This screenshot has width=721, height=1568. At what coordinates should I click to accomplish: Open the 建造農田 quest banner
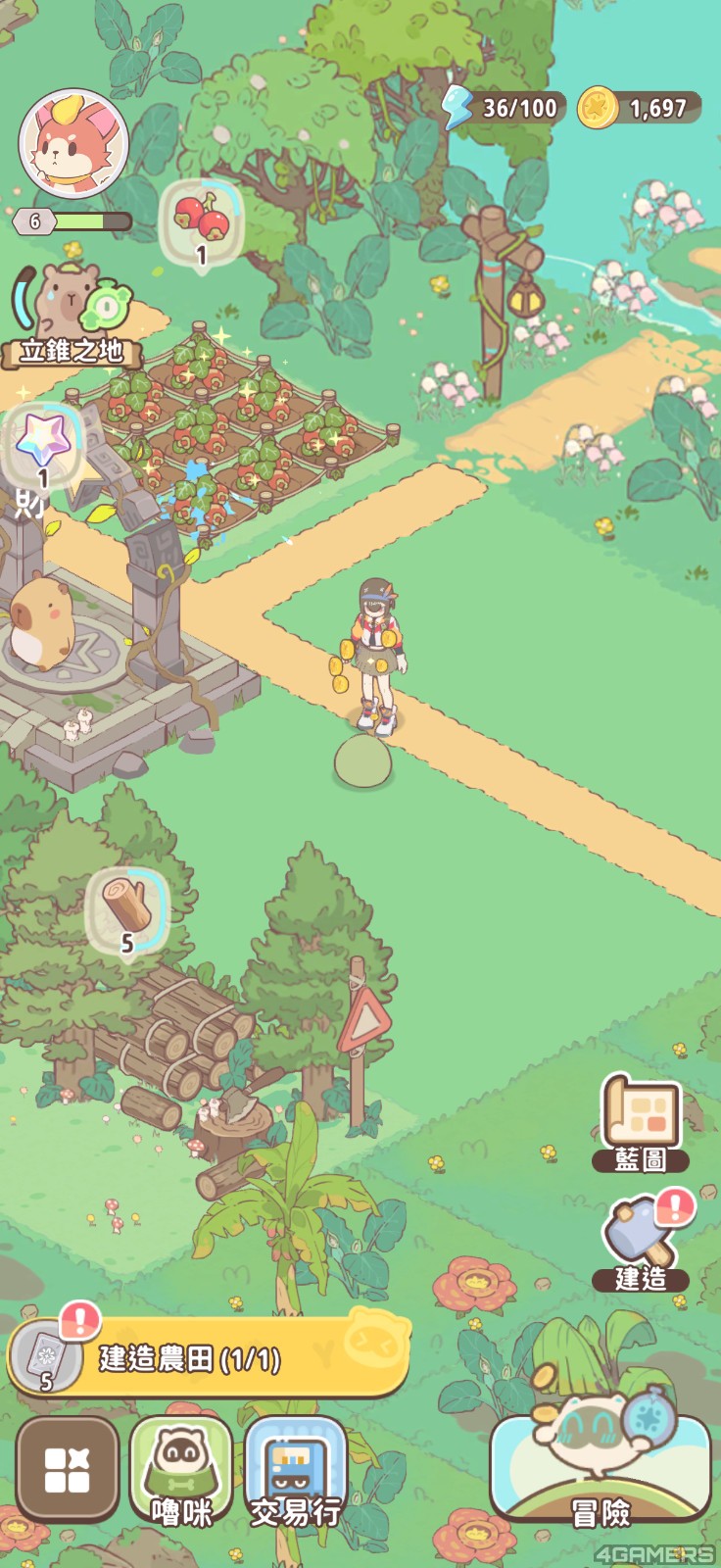[208, 1357]
